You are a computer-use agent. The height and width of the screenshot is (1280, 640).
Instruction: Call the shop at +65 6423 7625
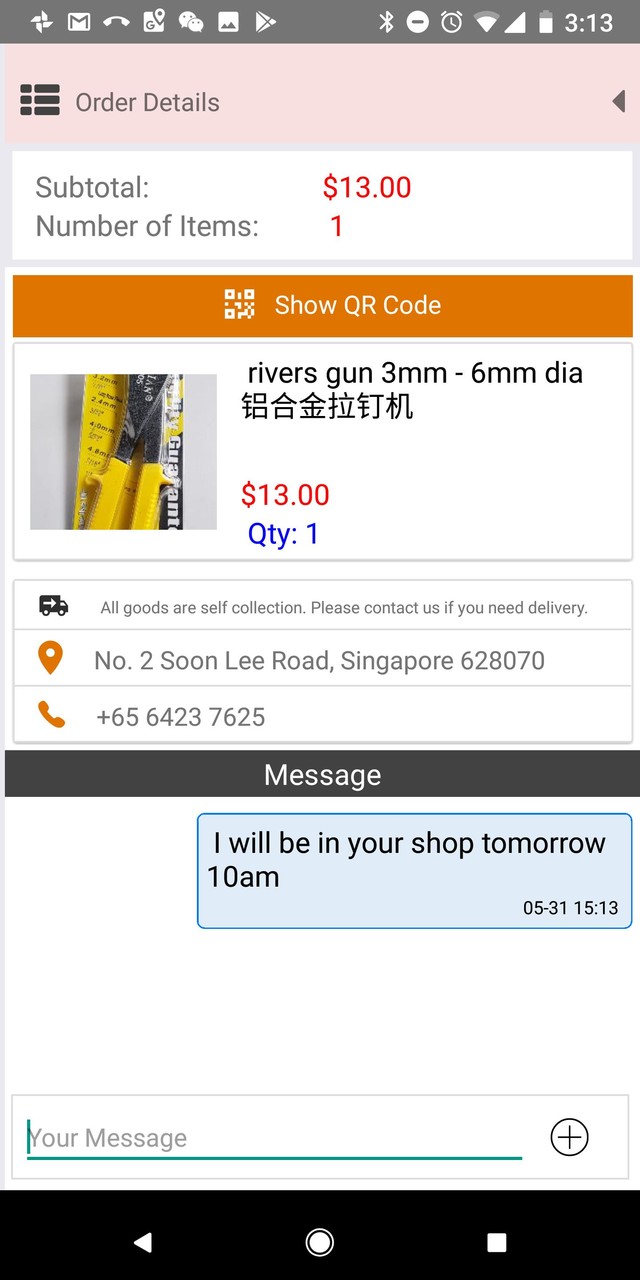[180, 716]
